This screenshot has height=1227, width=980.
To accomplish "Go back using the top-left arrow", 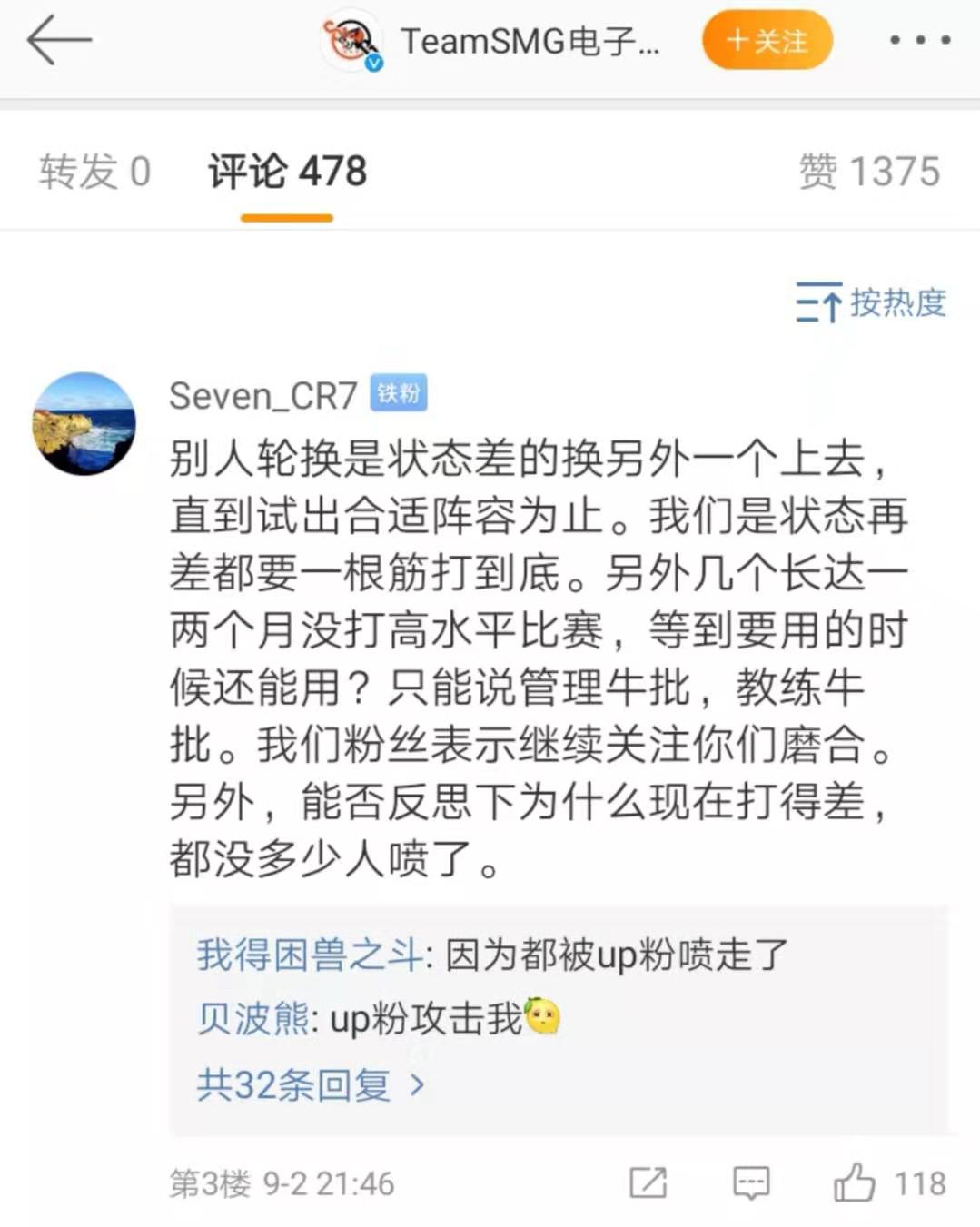I will (60, 41).
